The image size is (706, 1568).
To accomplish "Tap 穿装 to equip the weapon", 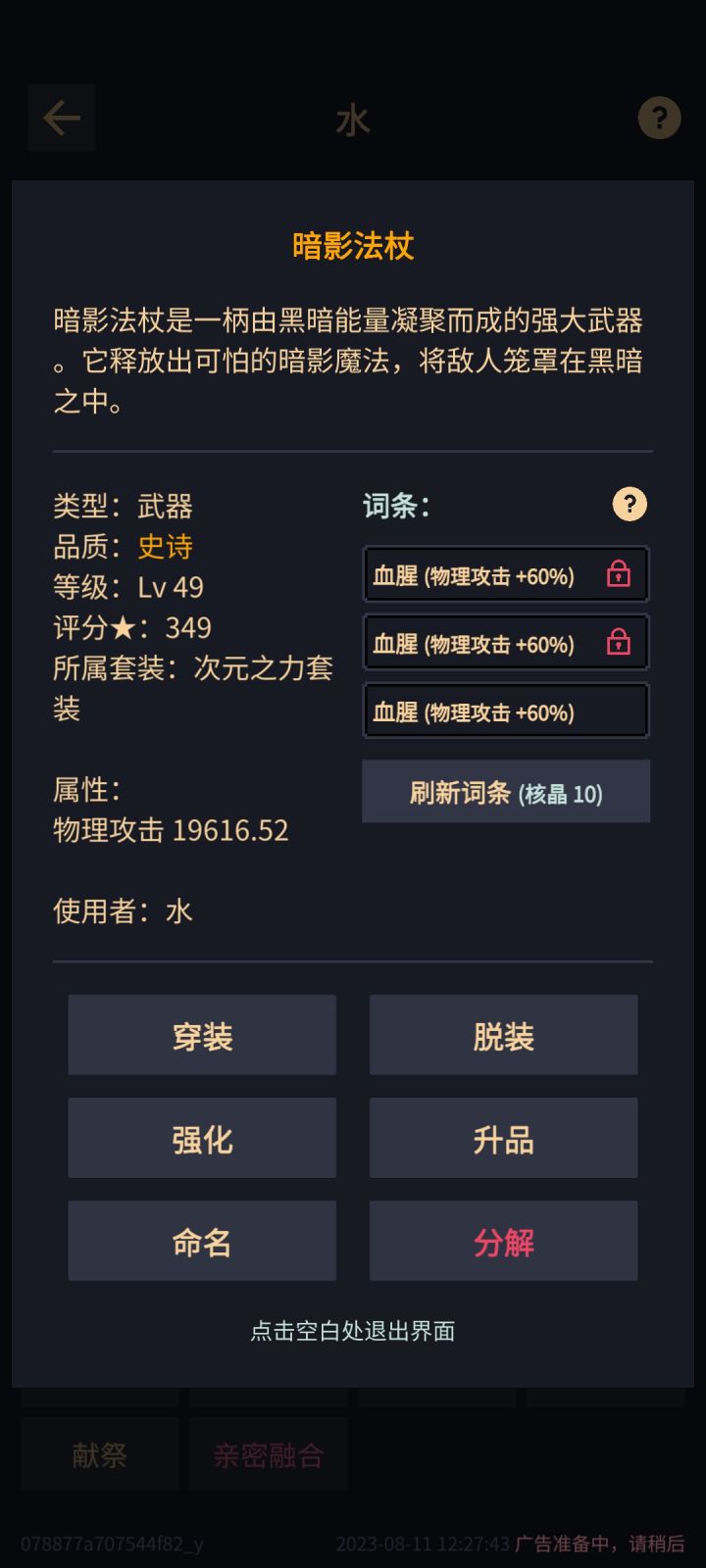I will point(202,1035).
